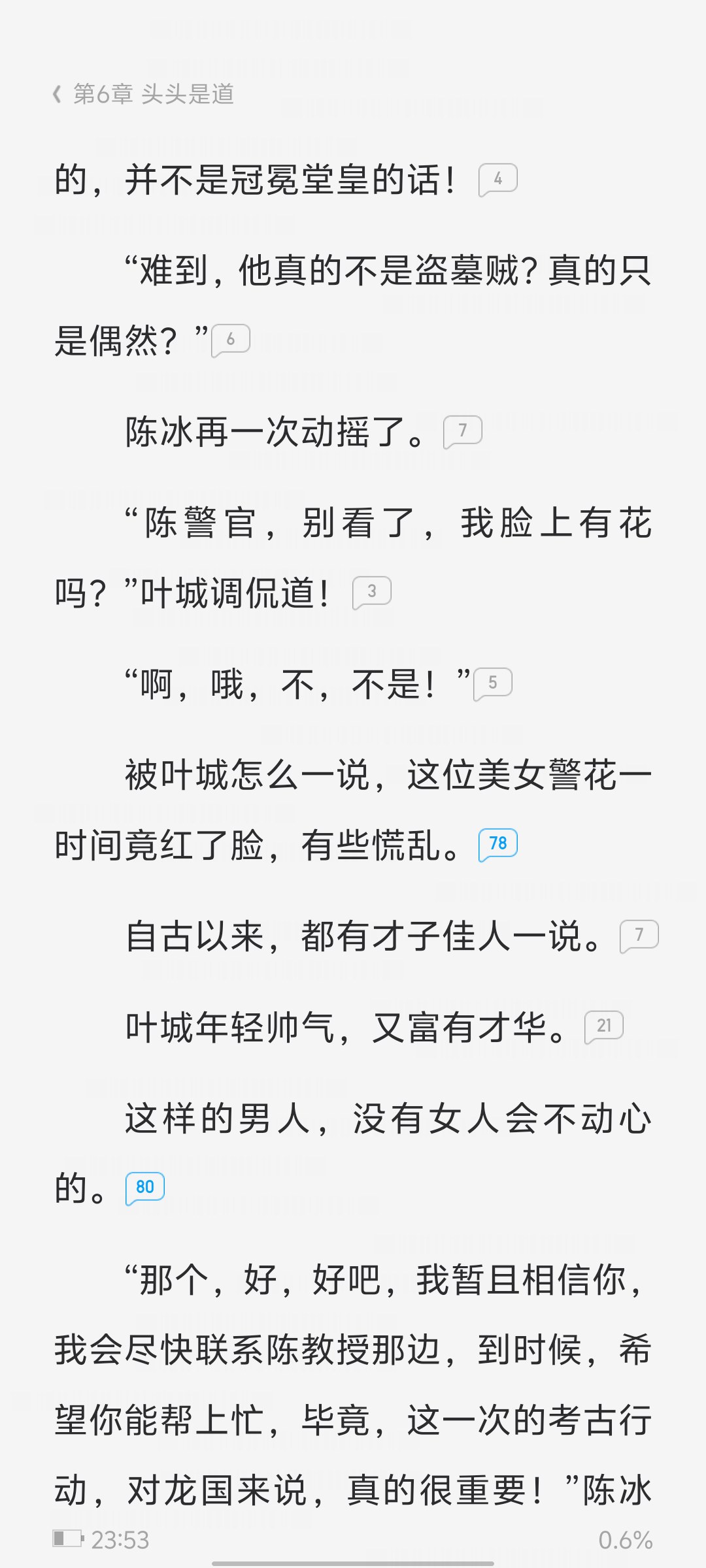Open the 6 comments after 真的只是偶然
The height and width of the screenshot is (1568, 706).
point(231,340)
